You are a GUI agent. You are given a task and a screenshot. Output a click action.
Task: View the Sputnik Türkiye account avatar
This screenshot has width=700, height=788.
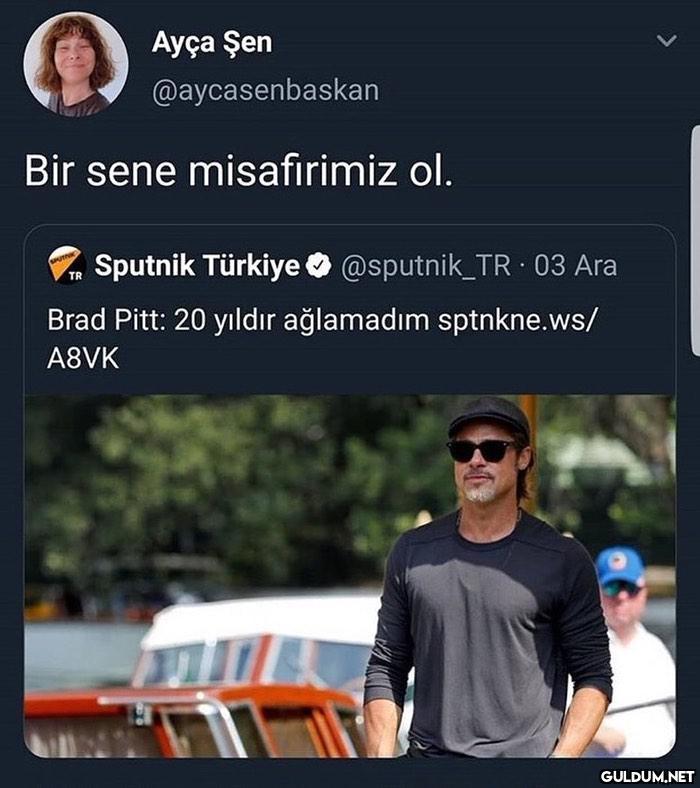click(x=66, y=266)
